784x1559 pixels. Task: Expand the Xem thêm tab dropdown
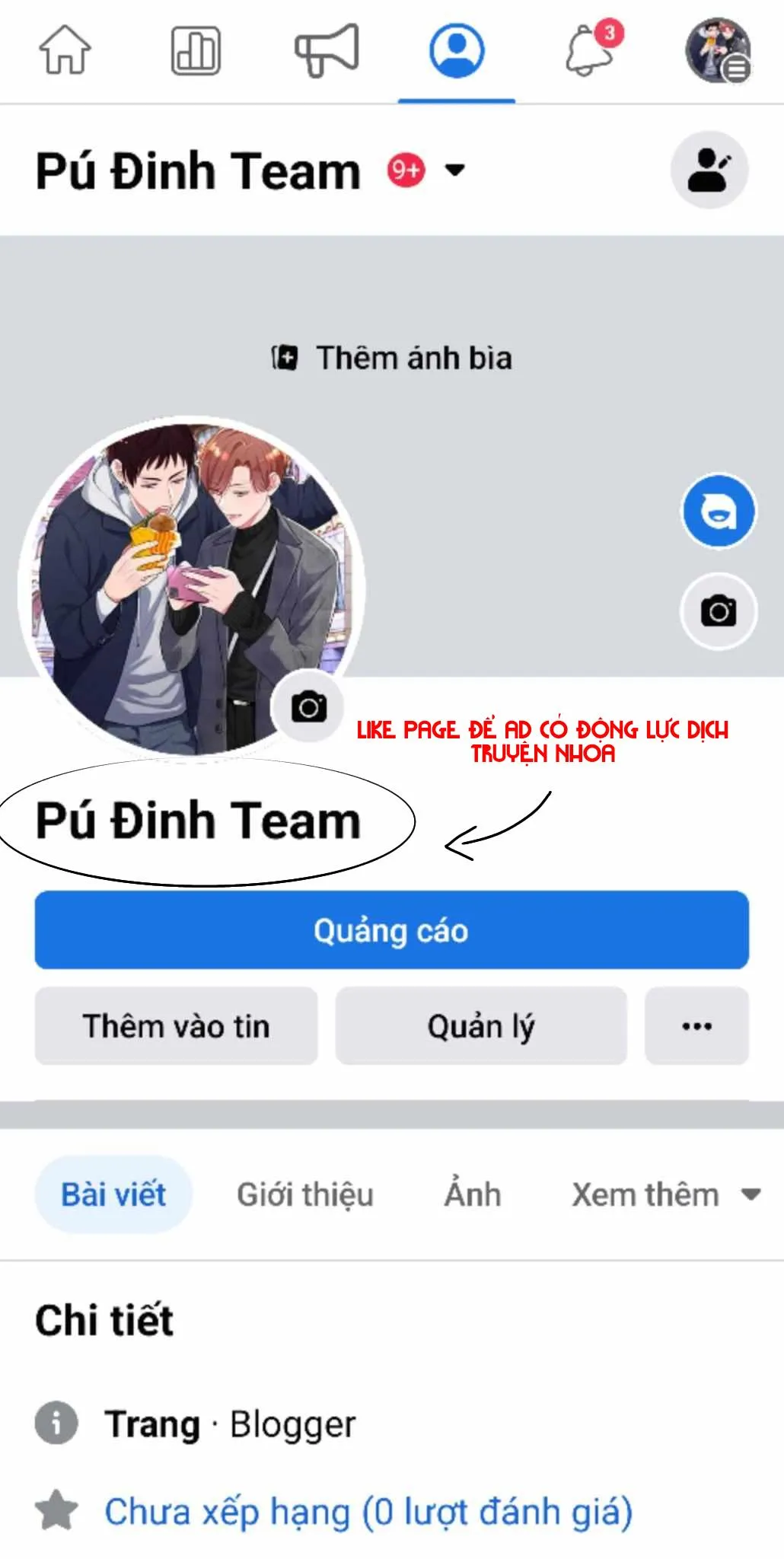click(x=751, y=1194)
